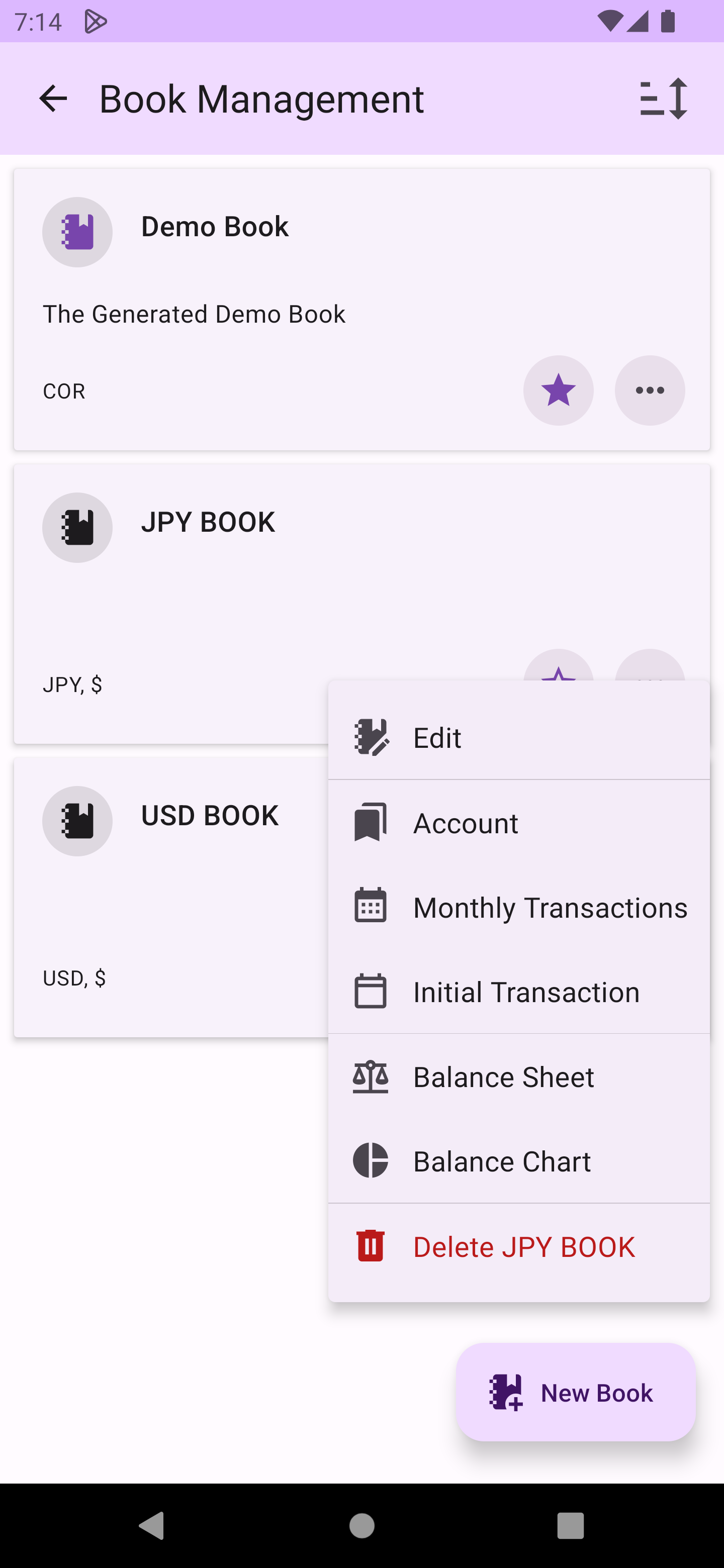Open Initial Transaction
Viewport: 724px width, 1568px height.
point(518,992)
